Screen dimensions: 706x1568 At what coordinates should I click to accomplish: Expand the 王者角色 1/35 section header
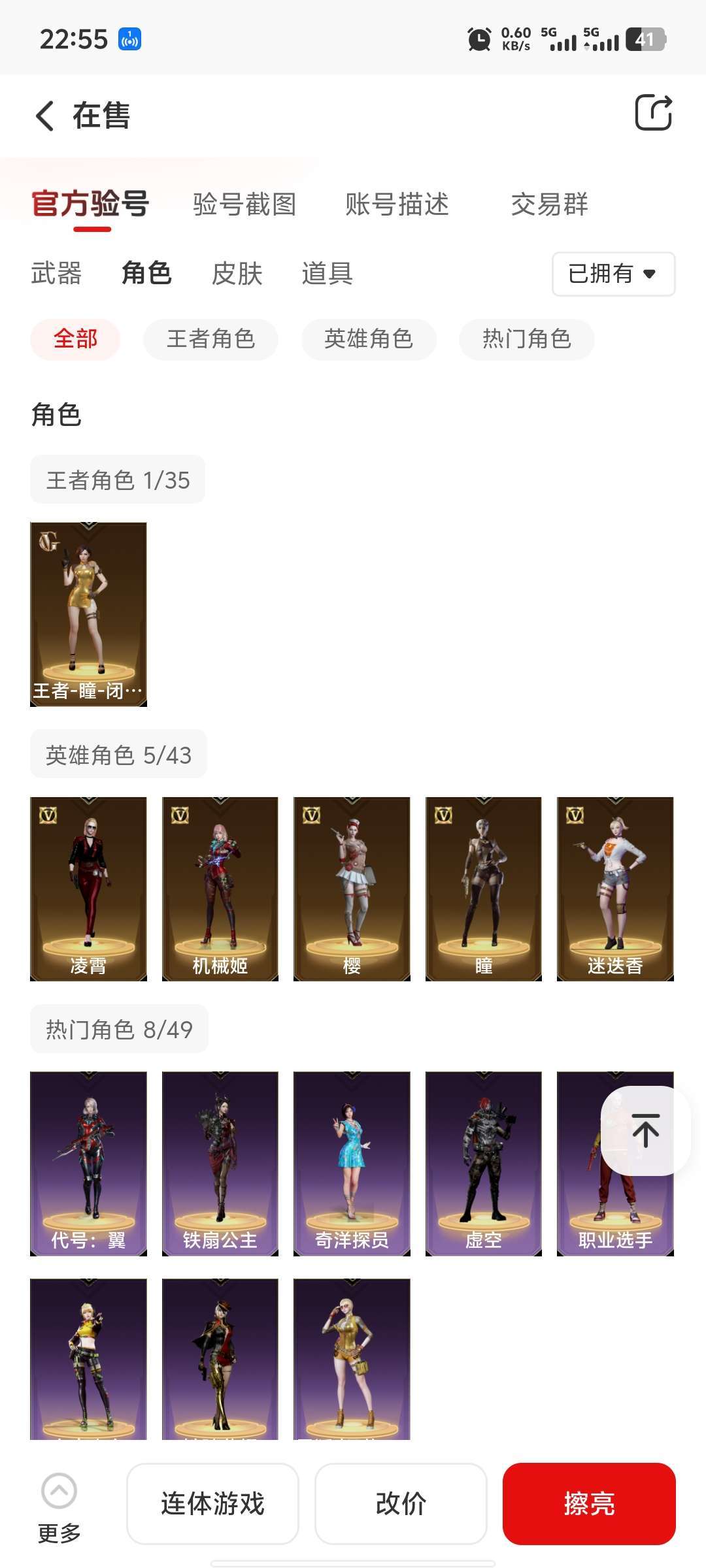pyautogui.click(x=116, y=479)
